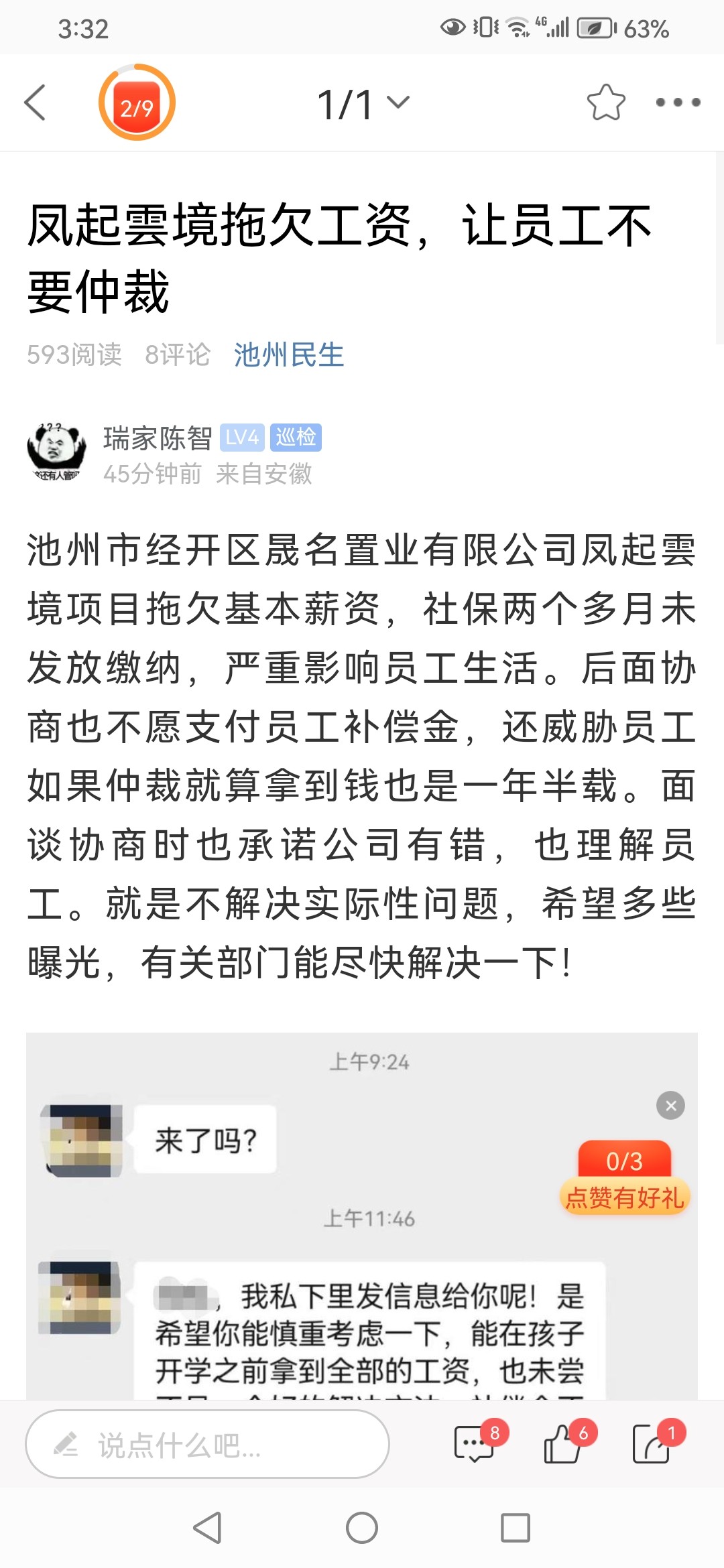The image size is (724, 1568).
Task: Open the 池州民生 board link
Action: point(288,355)
